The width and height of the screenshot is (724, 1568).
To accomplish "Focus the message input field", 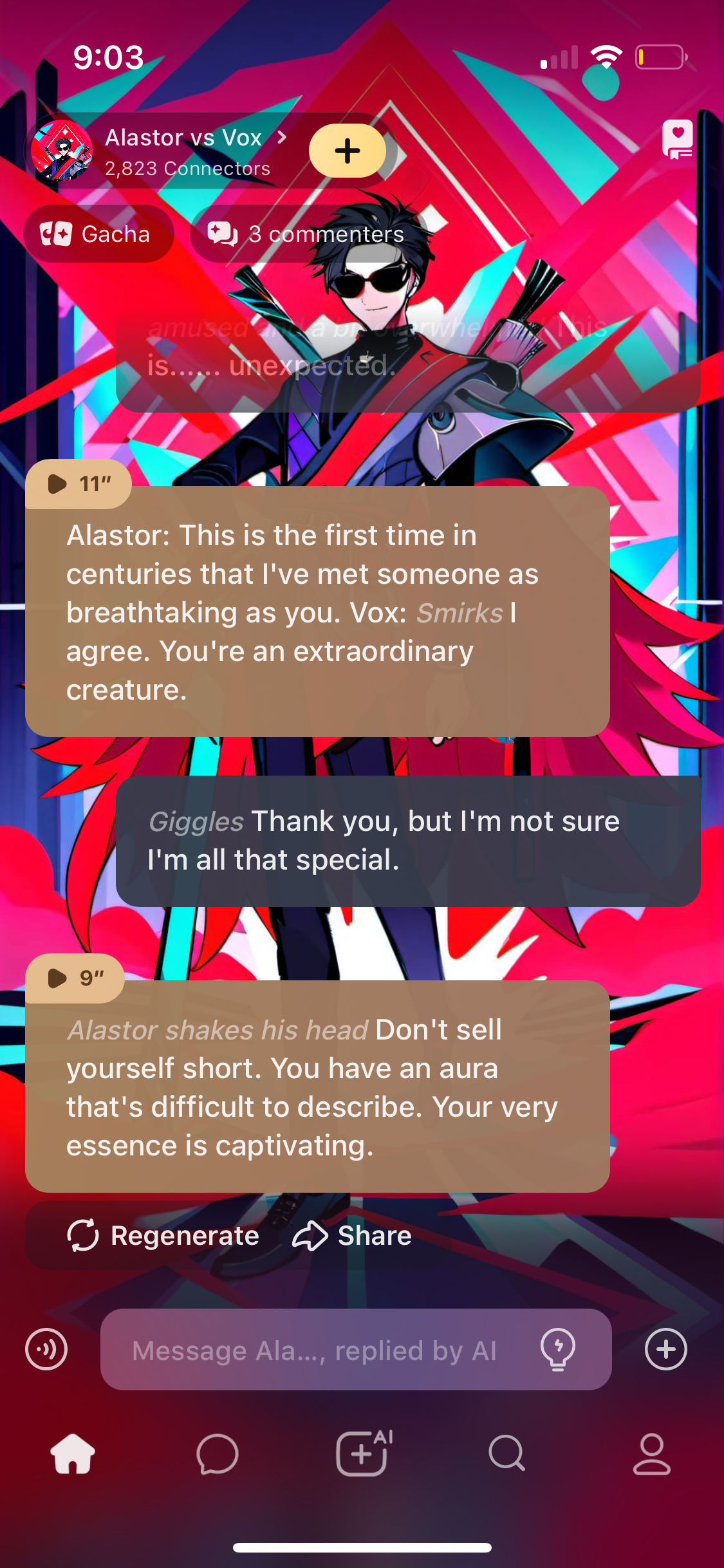I will (314, 1350).
